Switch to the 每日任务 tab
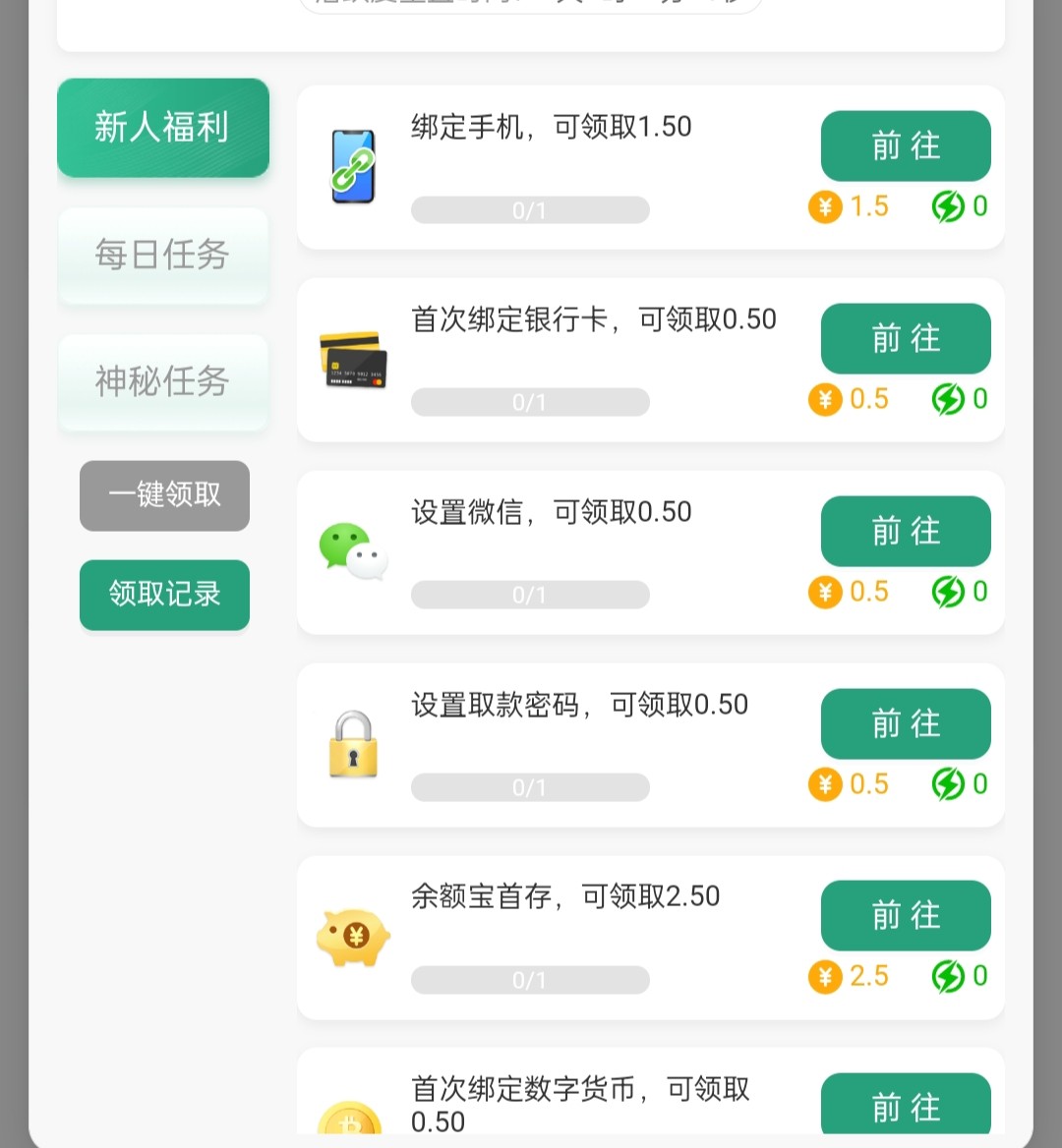 point(163,255)
